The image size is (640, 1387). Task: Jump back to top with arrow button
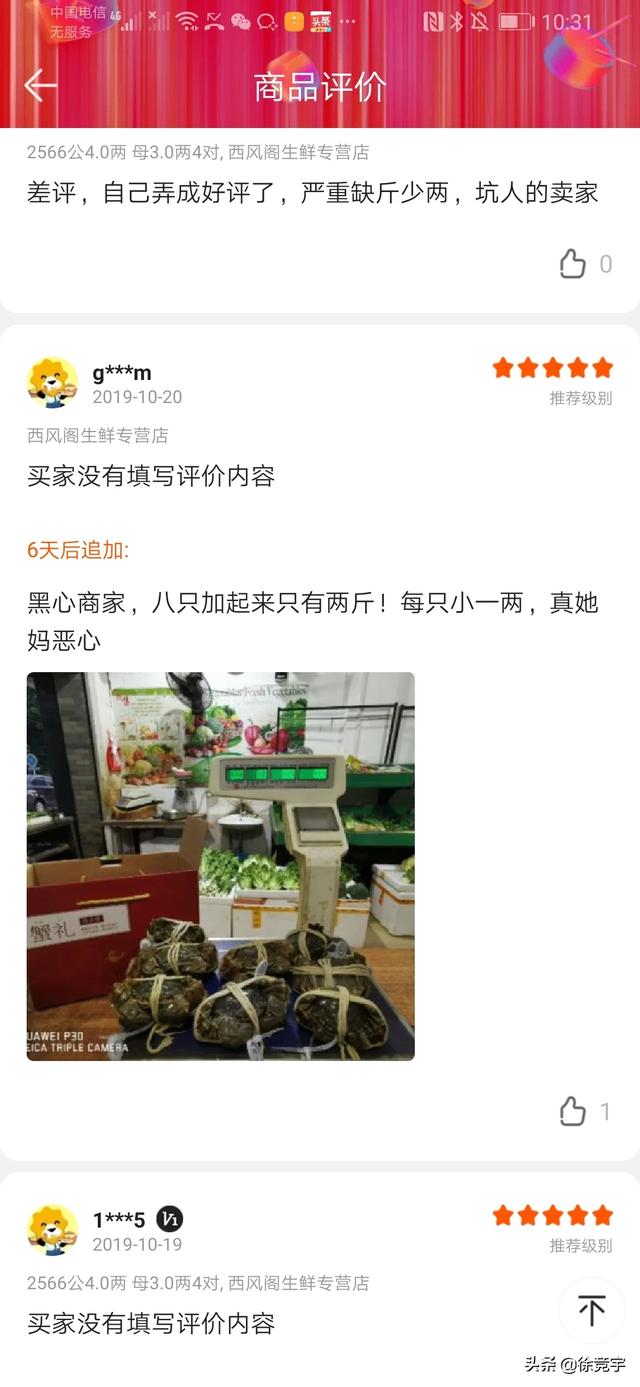click(x=591, y=1310)
